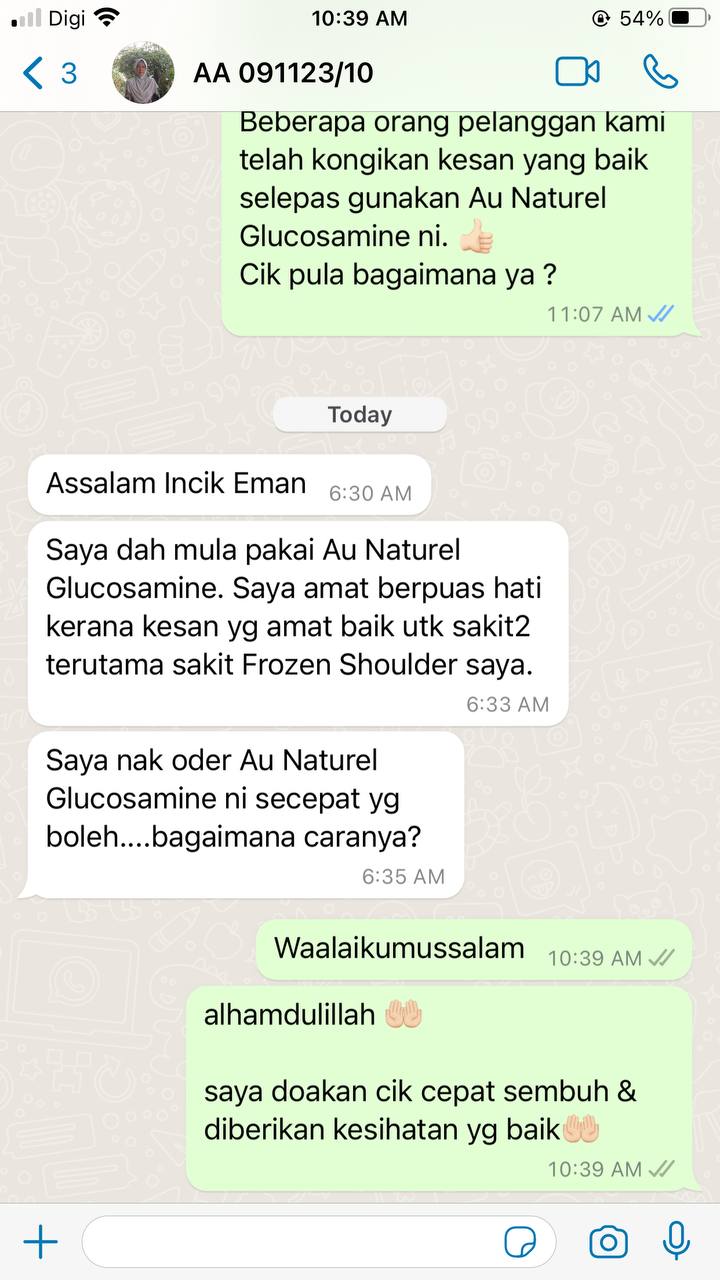
Task: Open the camera to send a photo
Action: tap(607, 1243)
